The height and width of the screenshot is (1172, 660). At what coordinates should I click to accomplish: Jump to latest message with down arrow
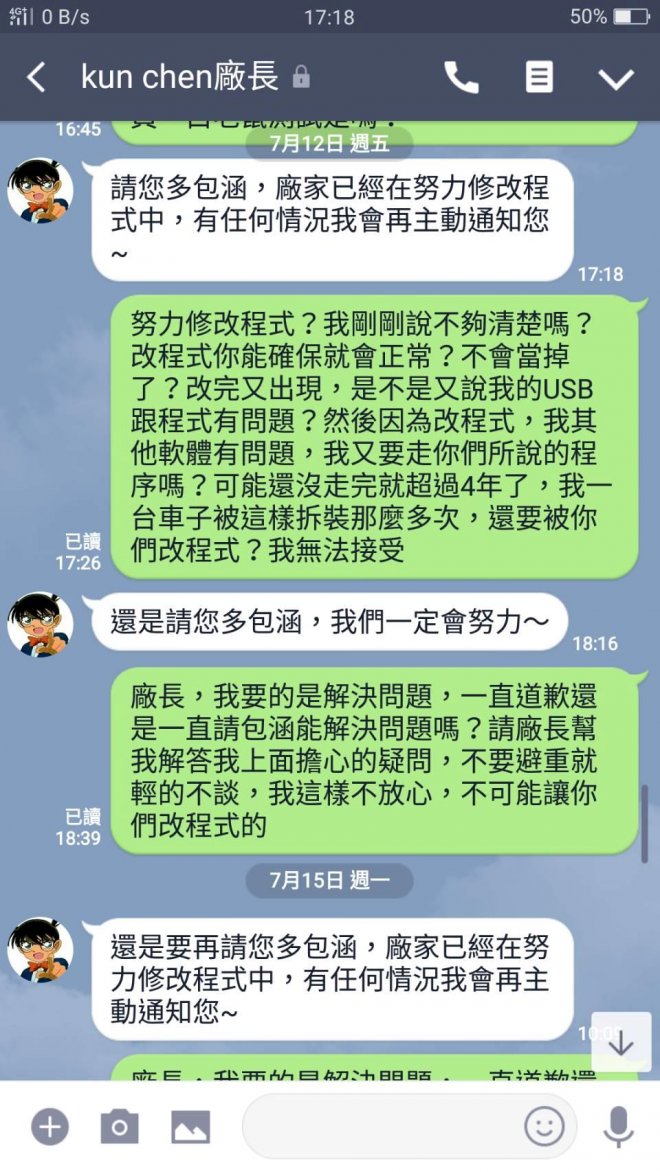621,1042
